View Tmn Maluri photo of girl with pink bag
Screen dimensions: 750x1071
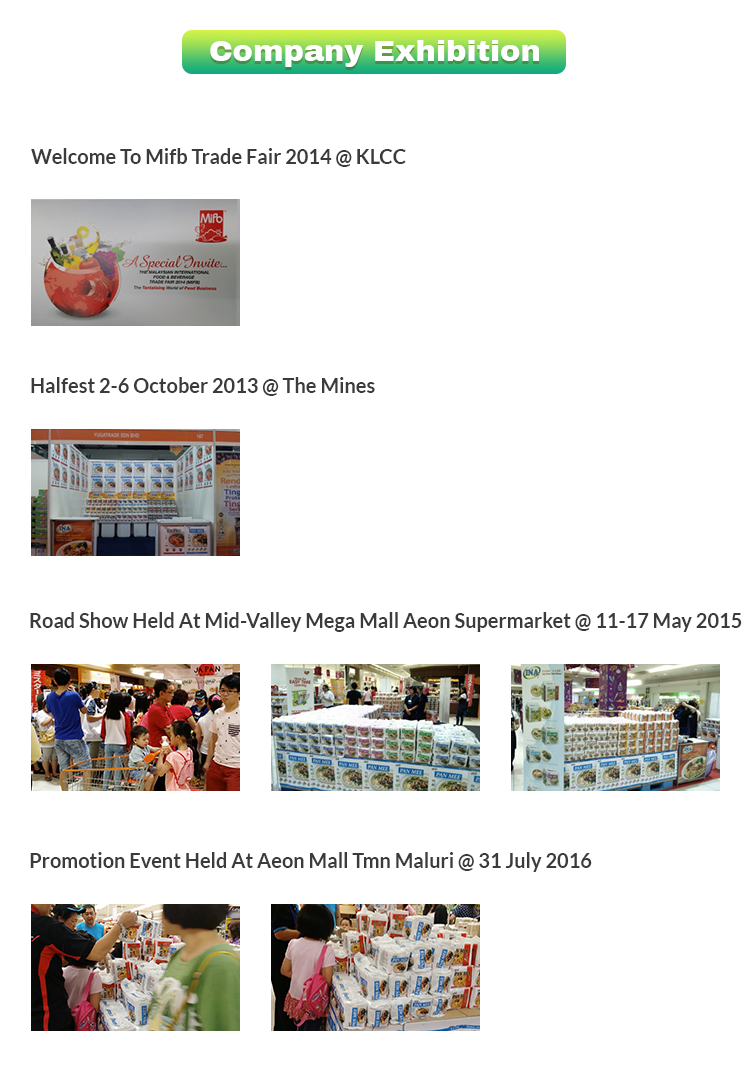click(375, 967)
